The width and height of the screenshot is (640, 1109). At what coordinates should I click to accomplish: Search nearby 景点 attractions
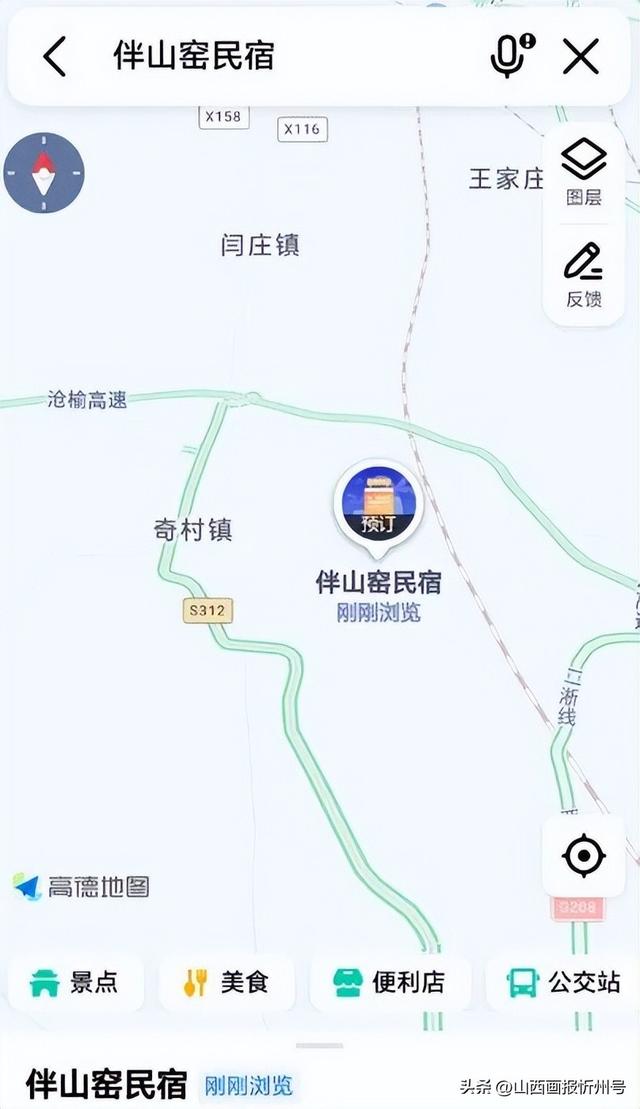click(75, 983)
